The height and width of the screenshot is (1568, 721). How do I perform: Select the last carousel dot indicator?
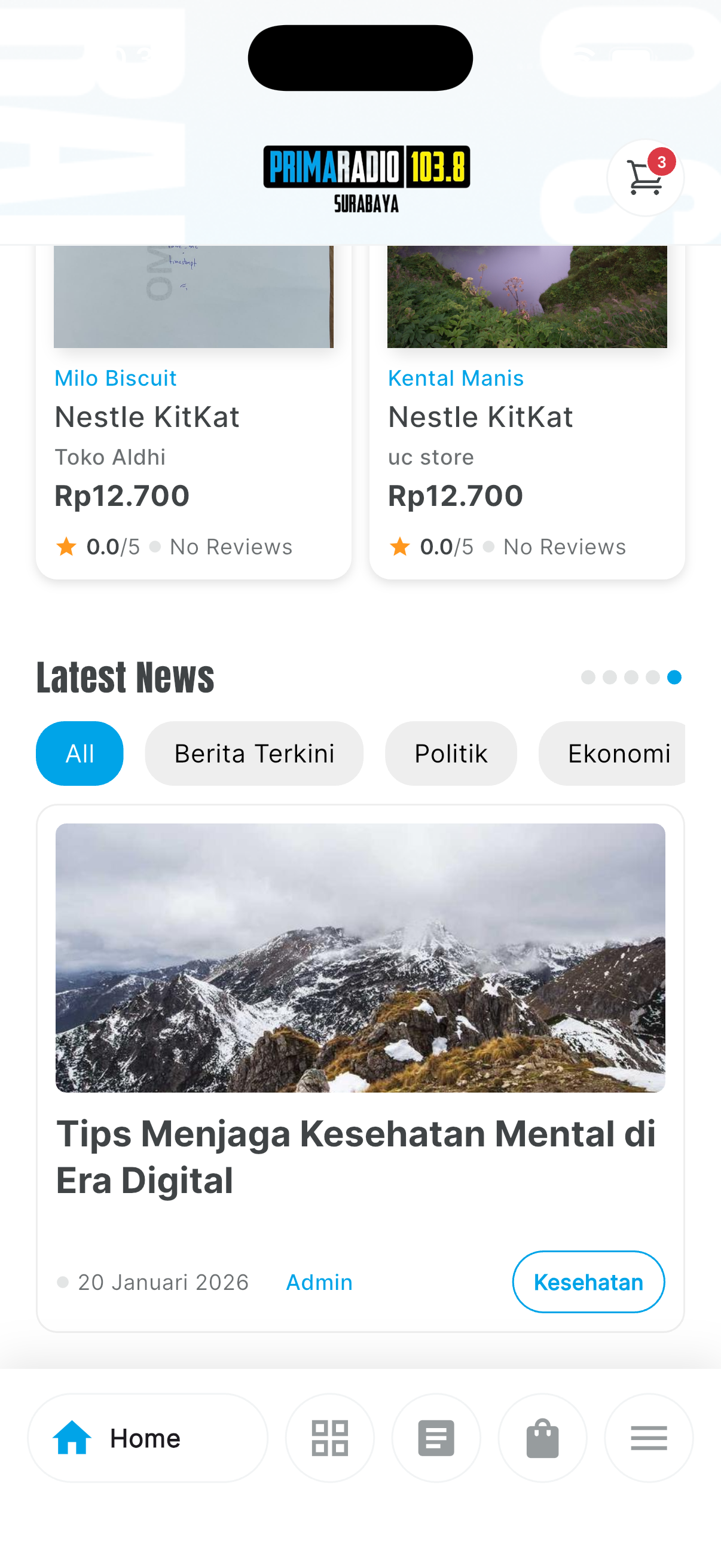point(674,677)
